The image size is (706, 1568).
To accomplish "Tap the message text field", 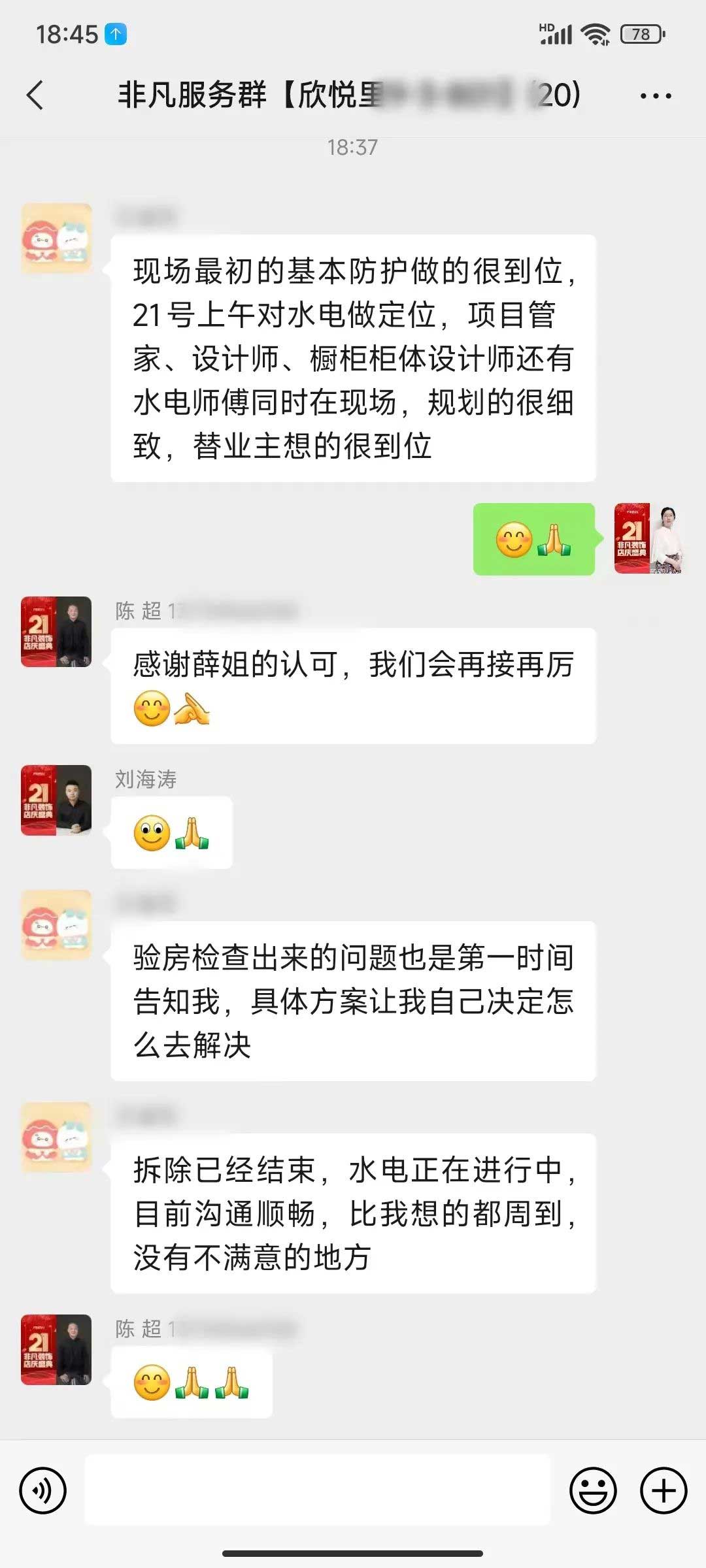I will pyautogui.click(x=318, y=1491).
